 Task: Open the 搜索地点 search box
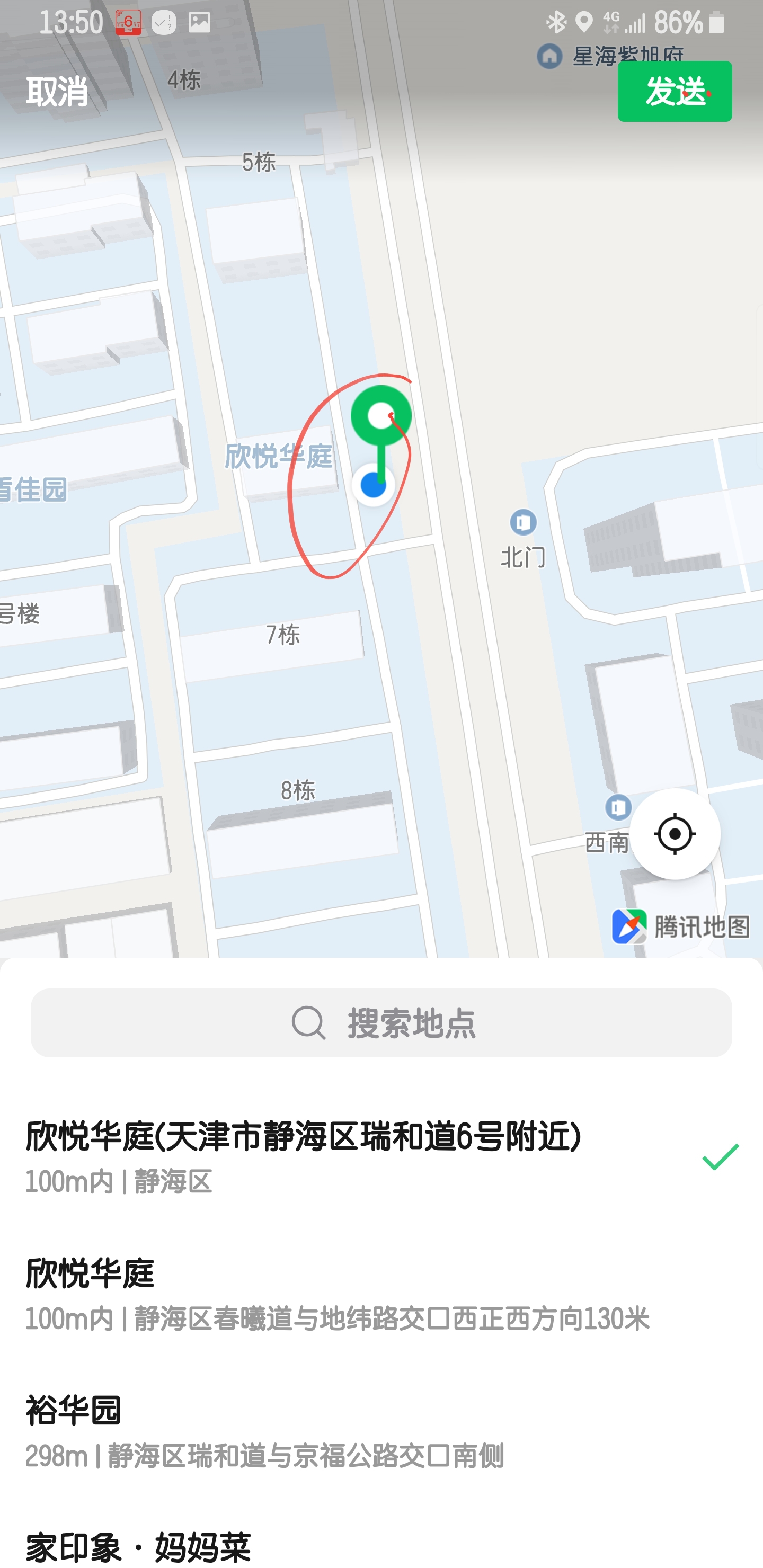[381, 1022]
